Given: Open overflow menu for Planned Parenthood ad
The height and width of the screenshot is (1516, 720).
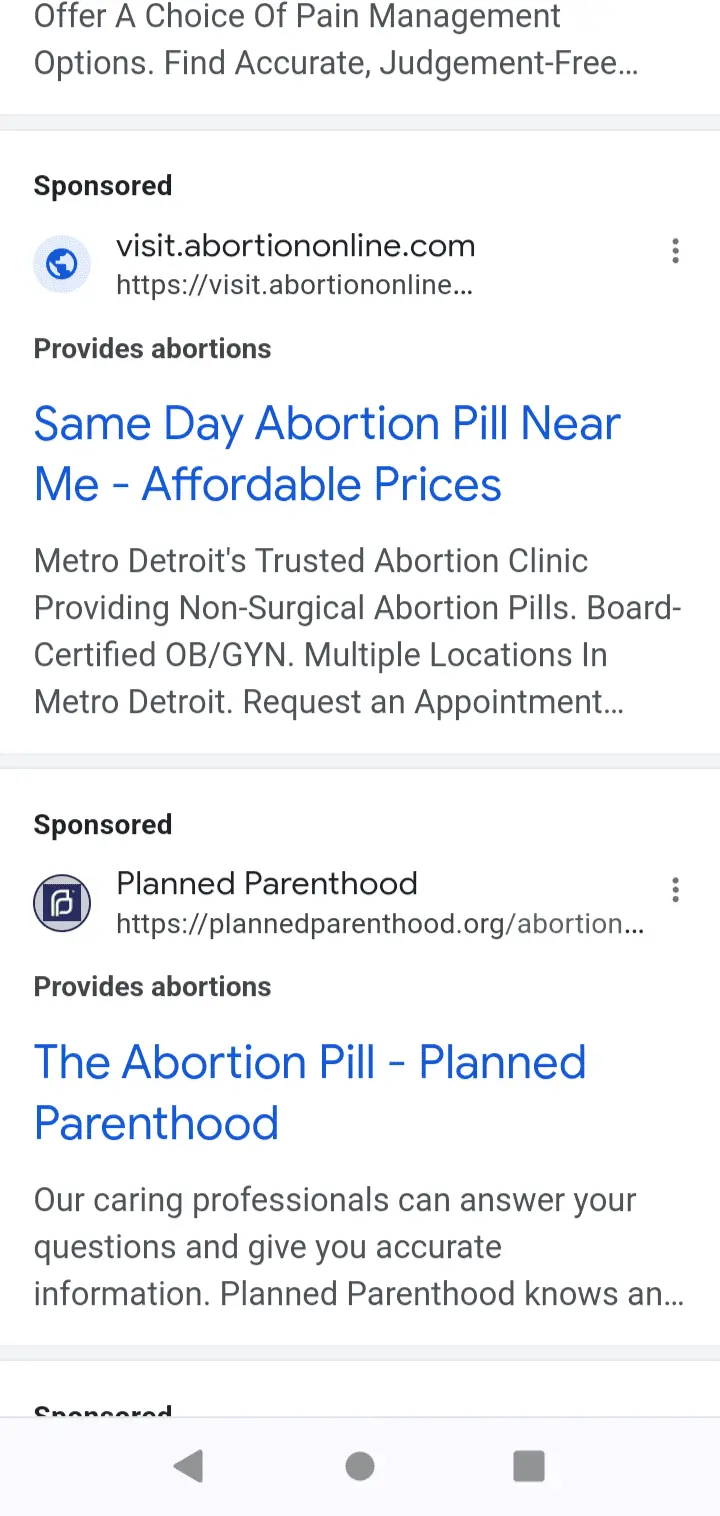Looking at the screenshot, I should coord(676,890).
